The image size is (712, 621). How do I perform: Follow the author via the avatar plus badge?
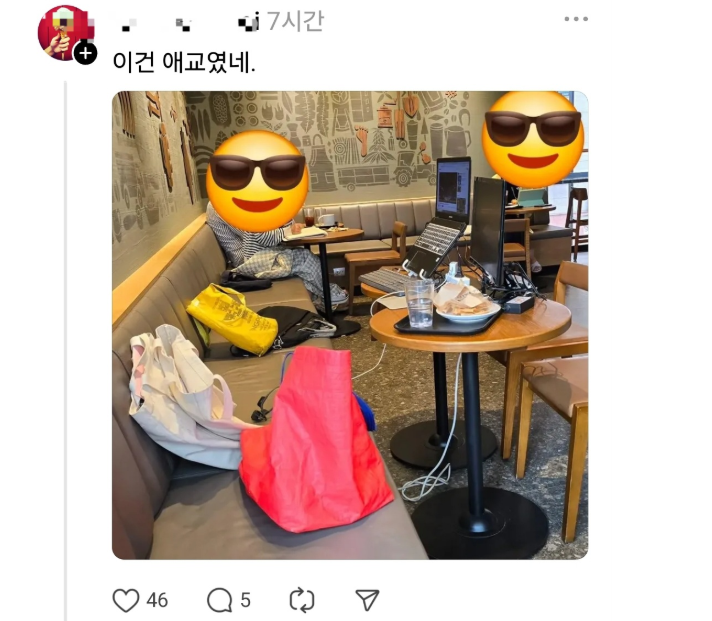(86, 53)
